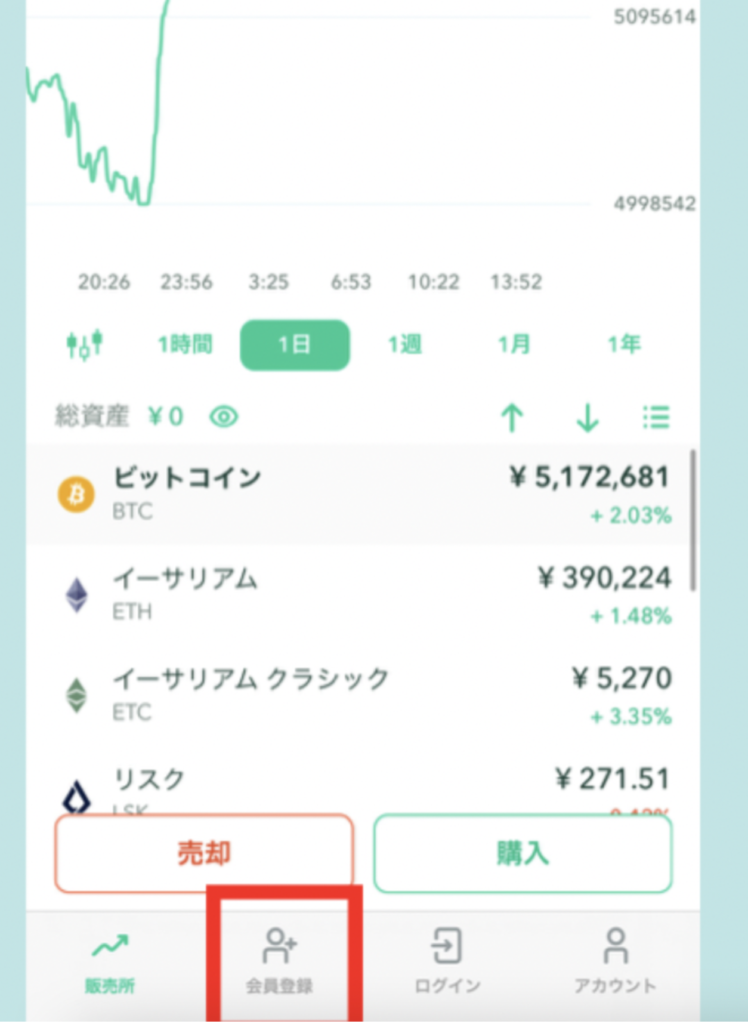Go to the ログイン tab

click(447, 960)
